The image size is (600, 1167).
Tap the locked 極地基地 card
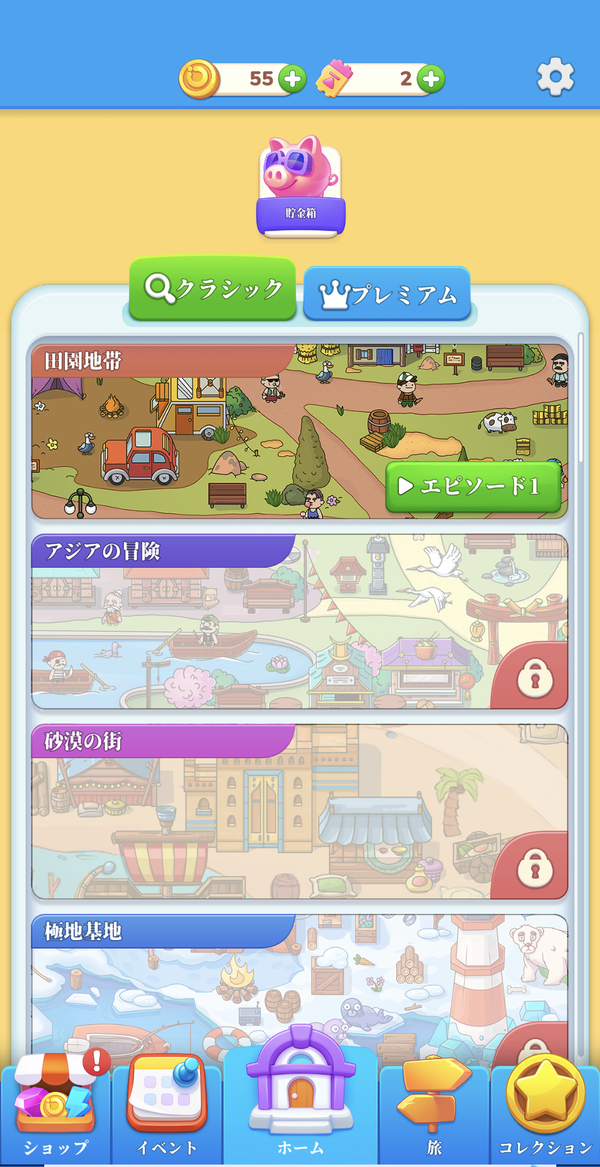coord(299,990)
